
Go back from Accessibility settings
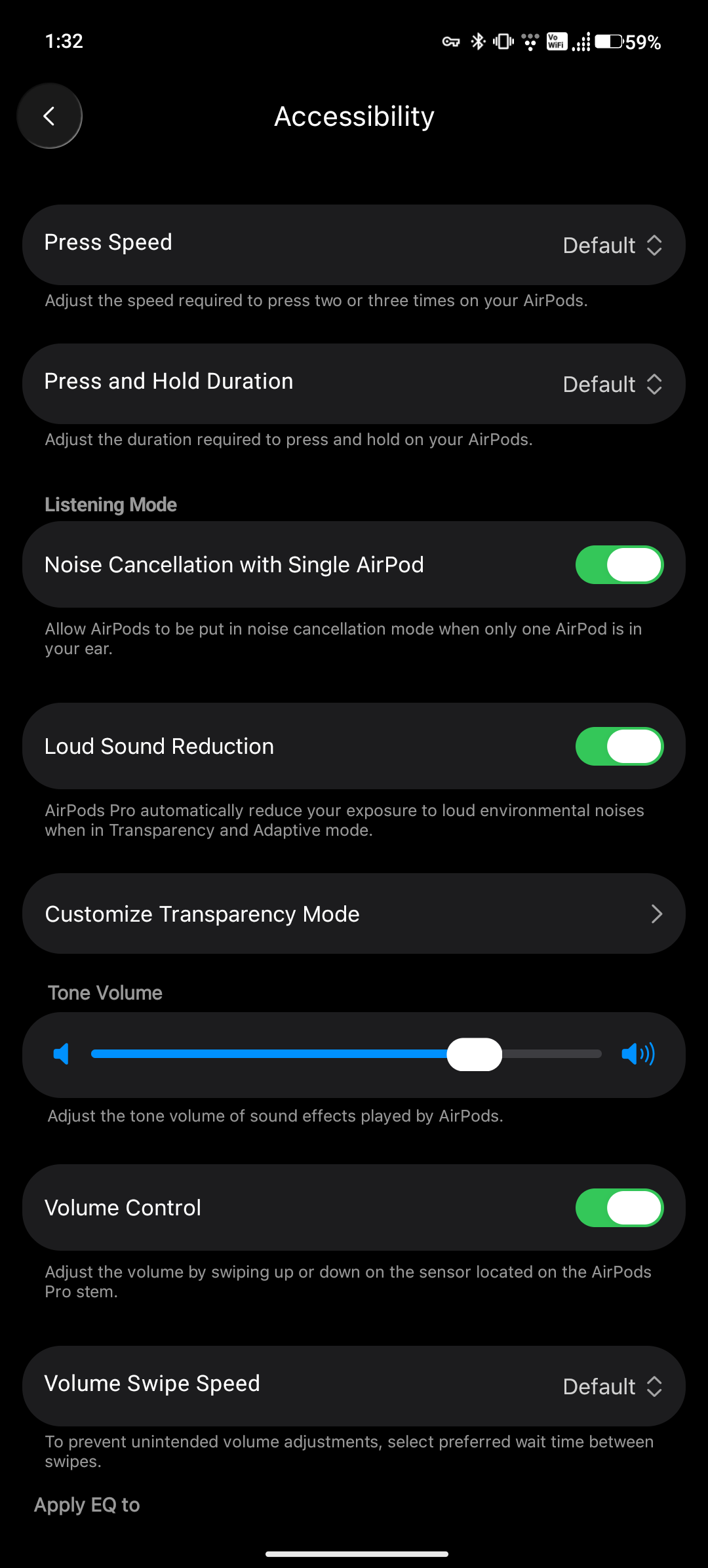click(49, 116)
